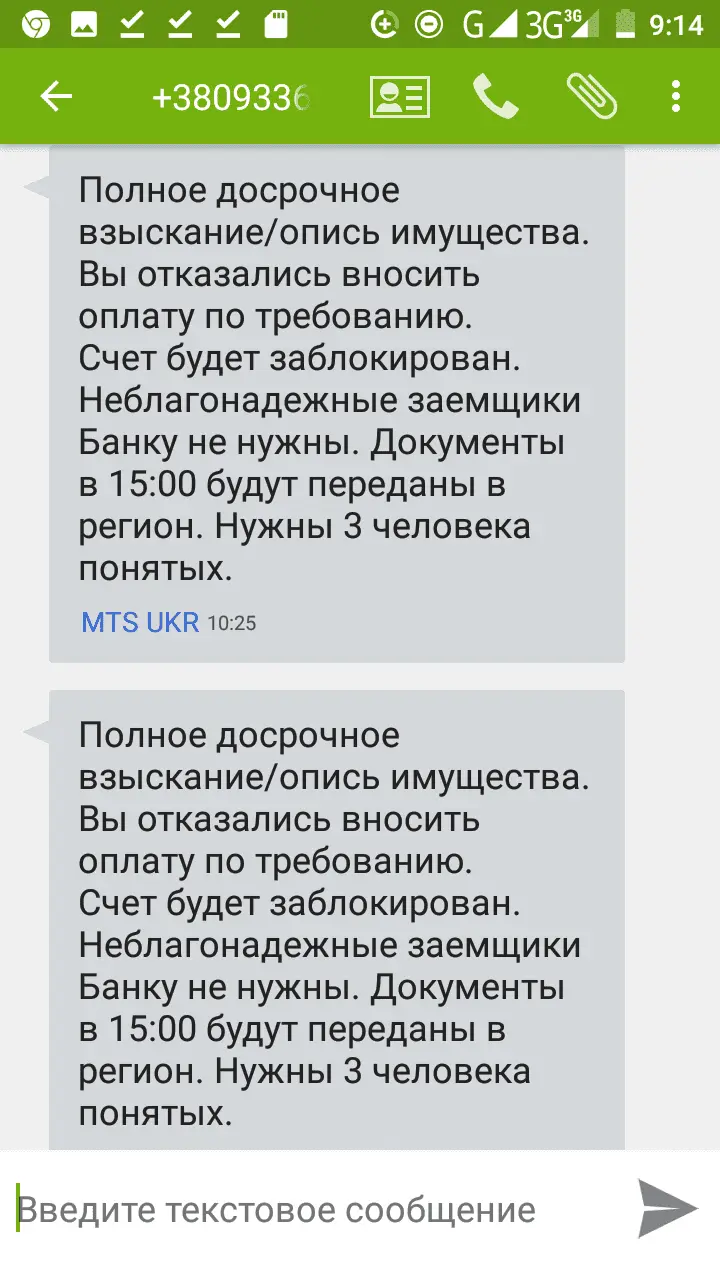Send the message with arrow icon
Screen dimensions: 720x1280
pyautogui.click(x=667, y=1210)
